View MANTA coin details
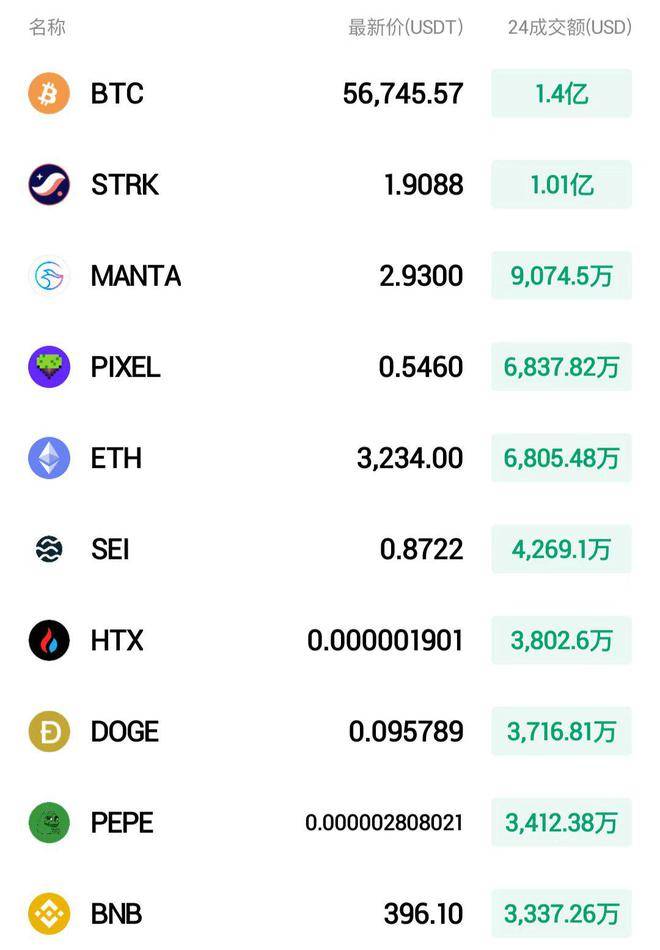Image resolution: width=660 pixels, height=950 pixels. pos(135,276)
